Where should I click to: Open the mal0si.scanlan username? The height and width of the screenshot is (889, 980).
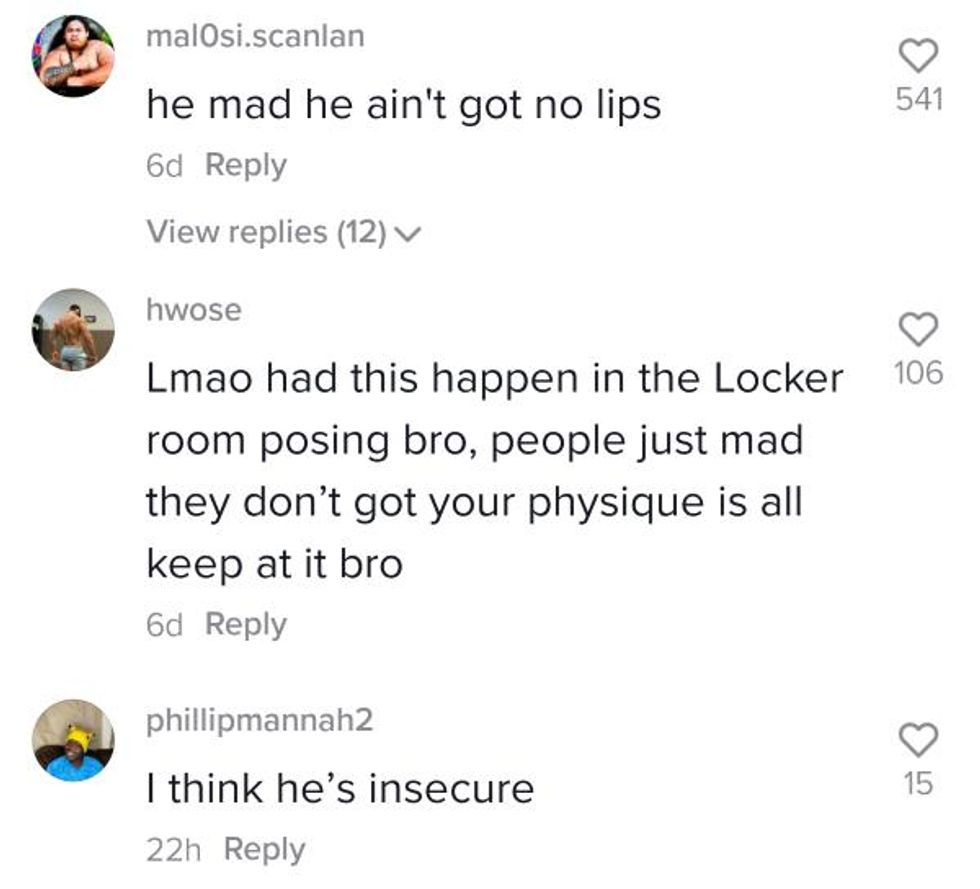pos(254,36)
